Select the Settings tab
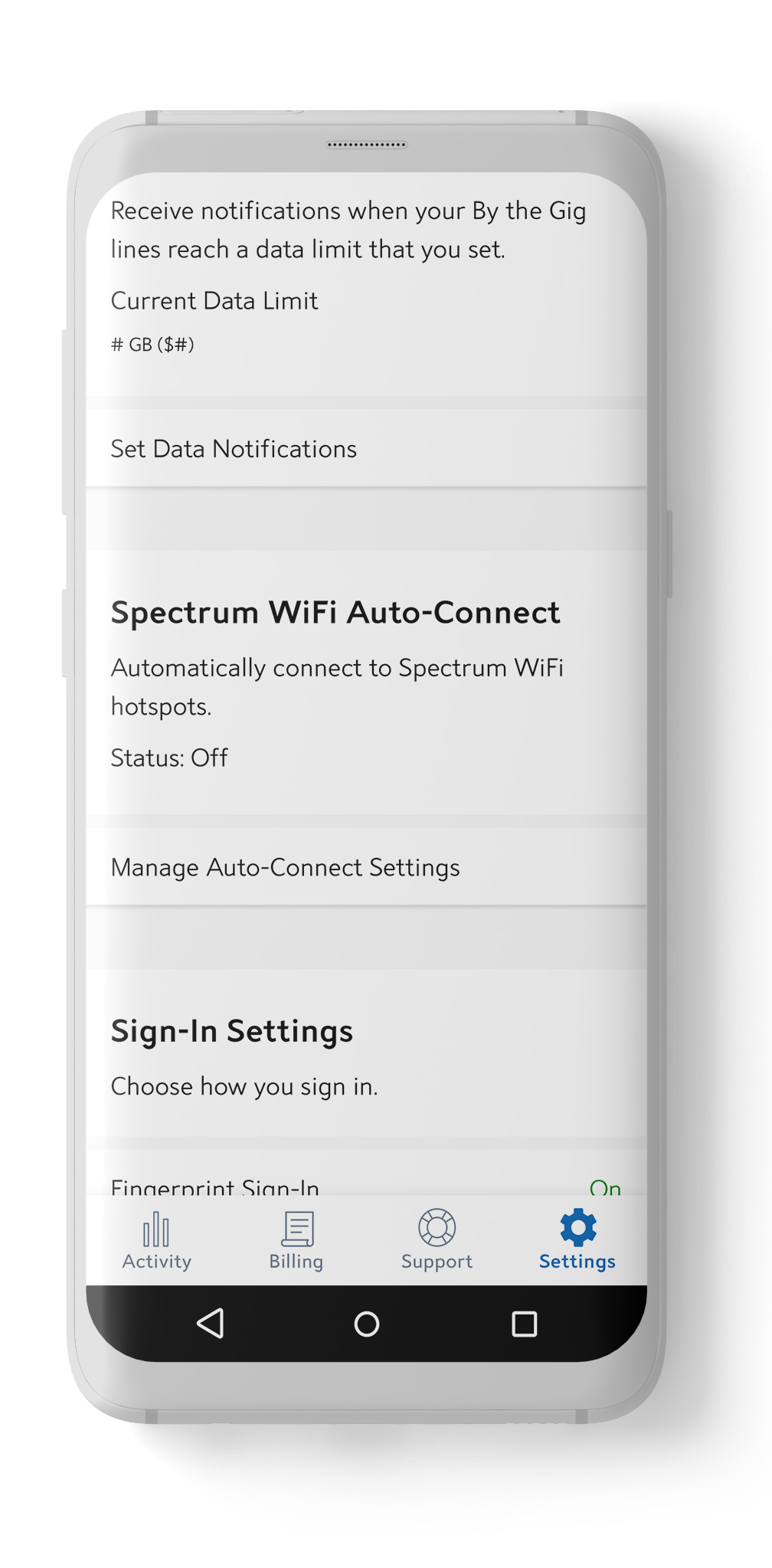The width and height of the screenshot is (772, 1568). 577,1241
